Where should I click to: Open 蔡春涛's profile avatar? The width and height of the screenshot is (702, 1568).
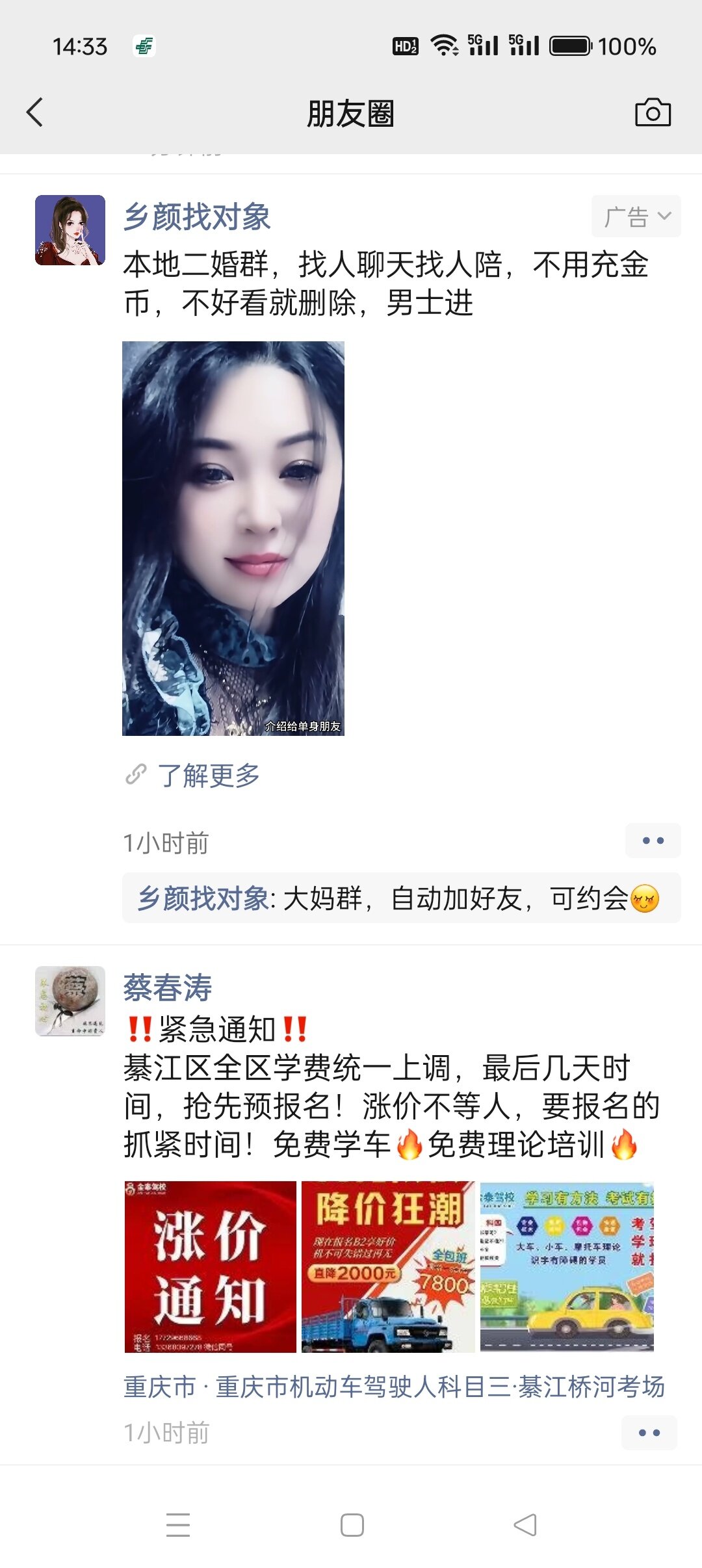[70, 1001]
